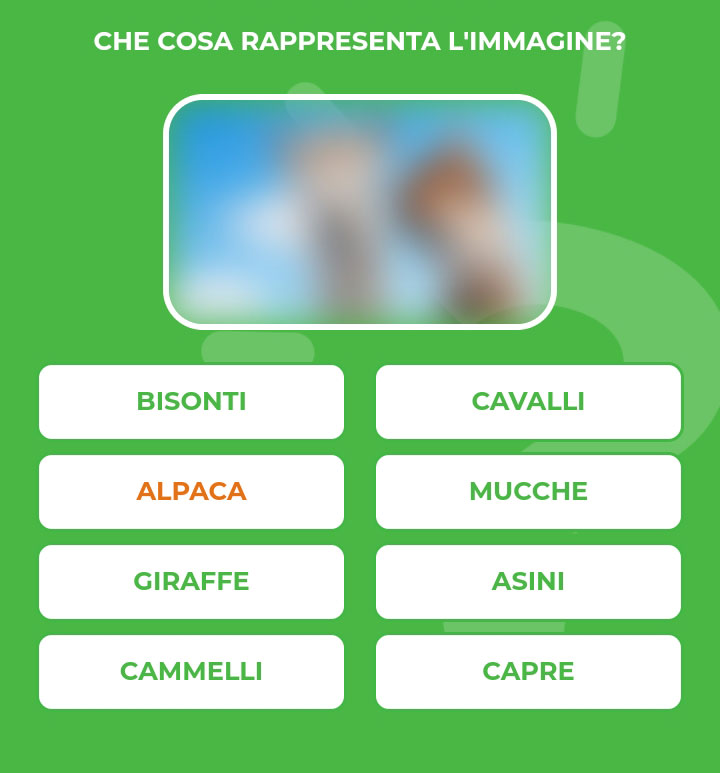Select ASINI as your guess
The height and width of the screenshot is (773, 720).
point(528,581)
